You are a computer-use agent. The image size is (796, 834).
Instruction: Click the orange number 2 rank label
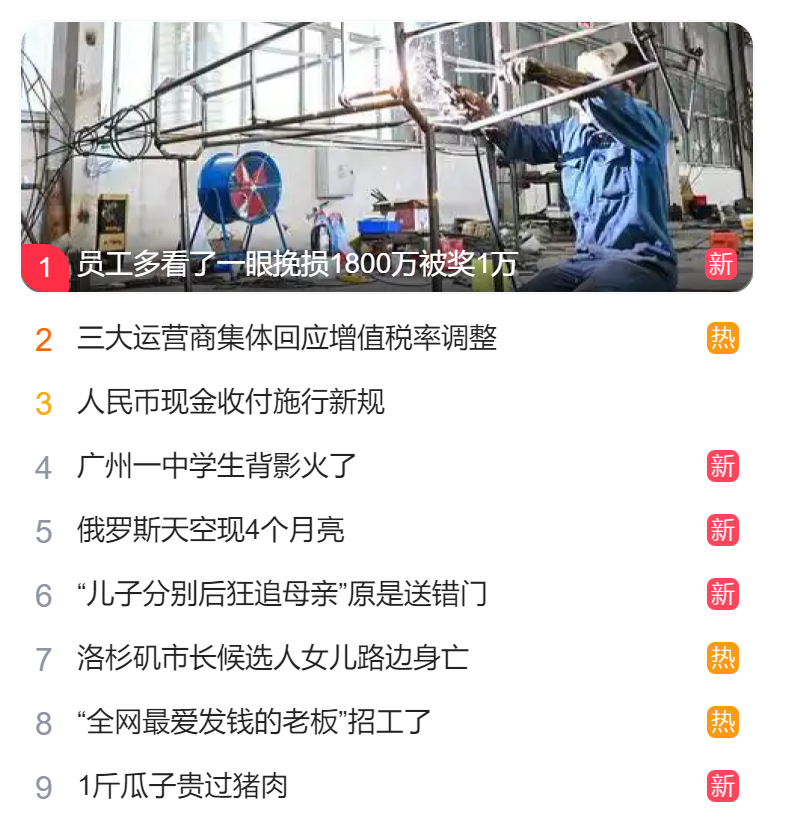click(x=42, y=340)
